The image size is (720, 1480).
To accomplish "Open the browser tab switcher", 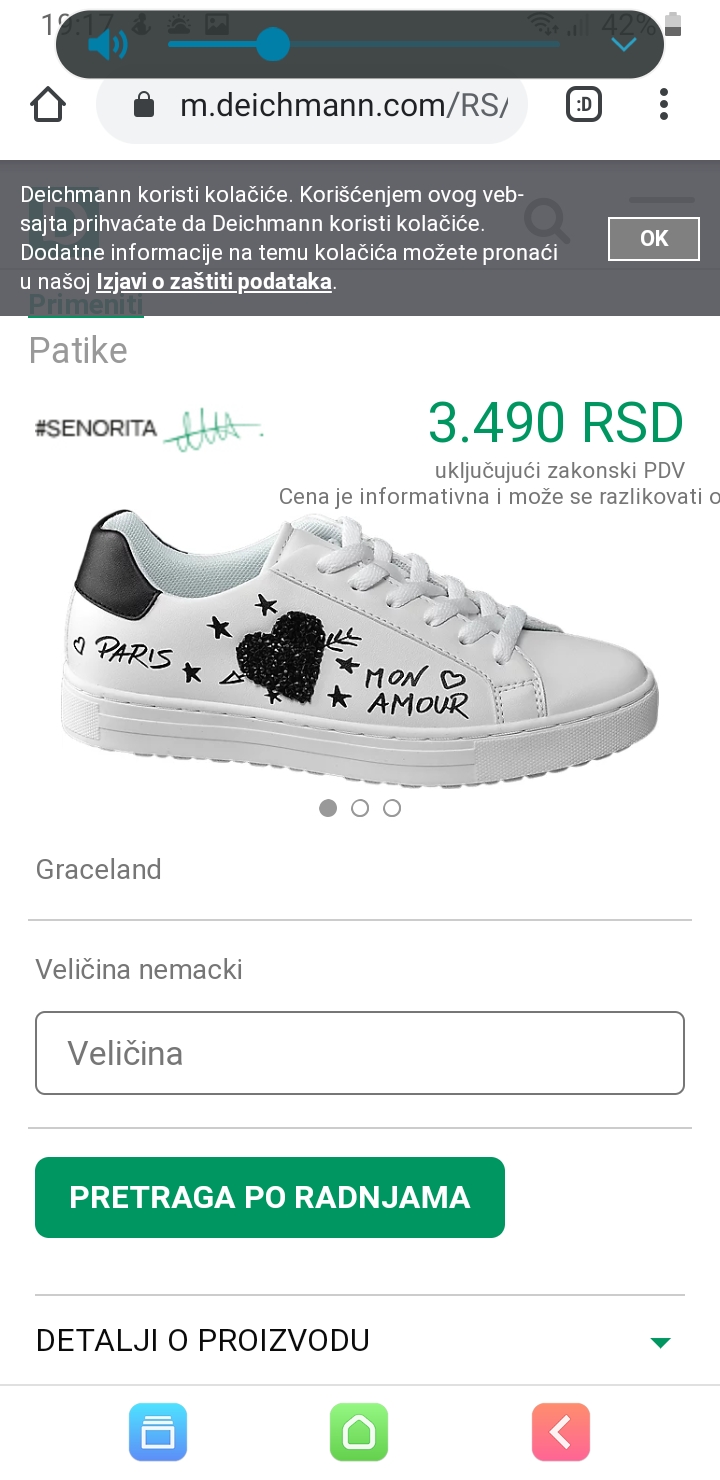I will (584, 105).
